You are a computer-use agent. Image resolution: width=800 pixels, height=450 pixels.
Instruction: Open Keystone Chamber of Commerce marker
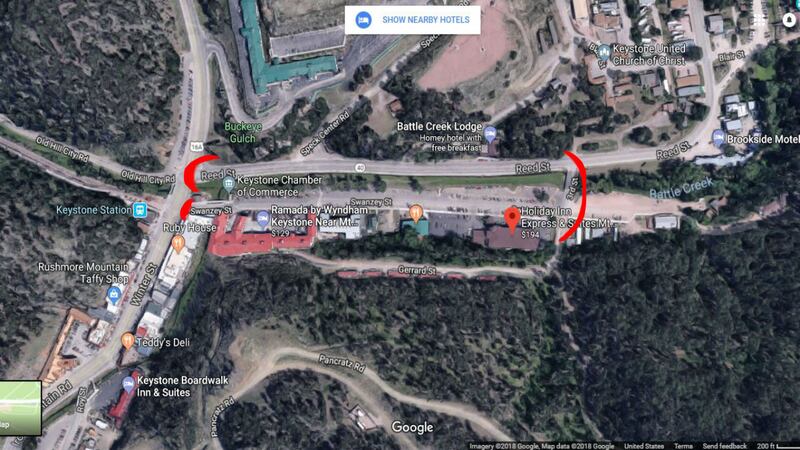click(x=229, y=185)
